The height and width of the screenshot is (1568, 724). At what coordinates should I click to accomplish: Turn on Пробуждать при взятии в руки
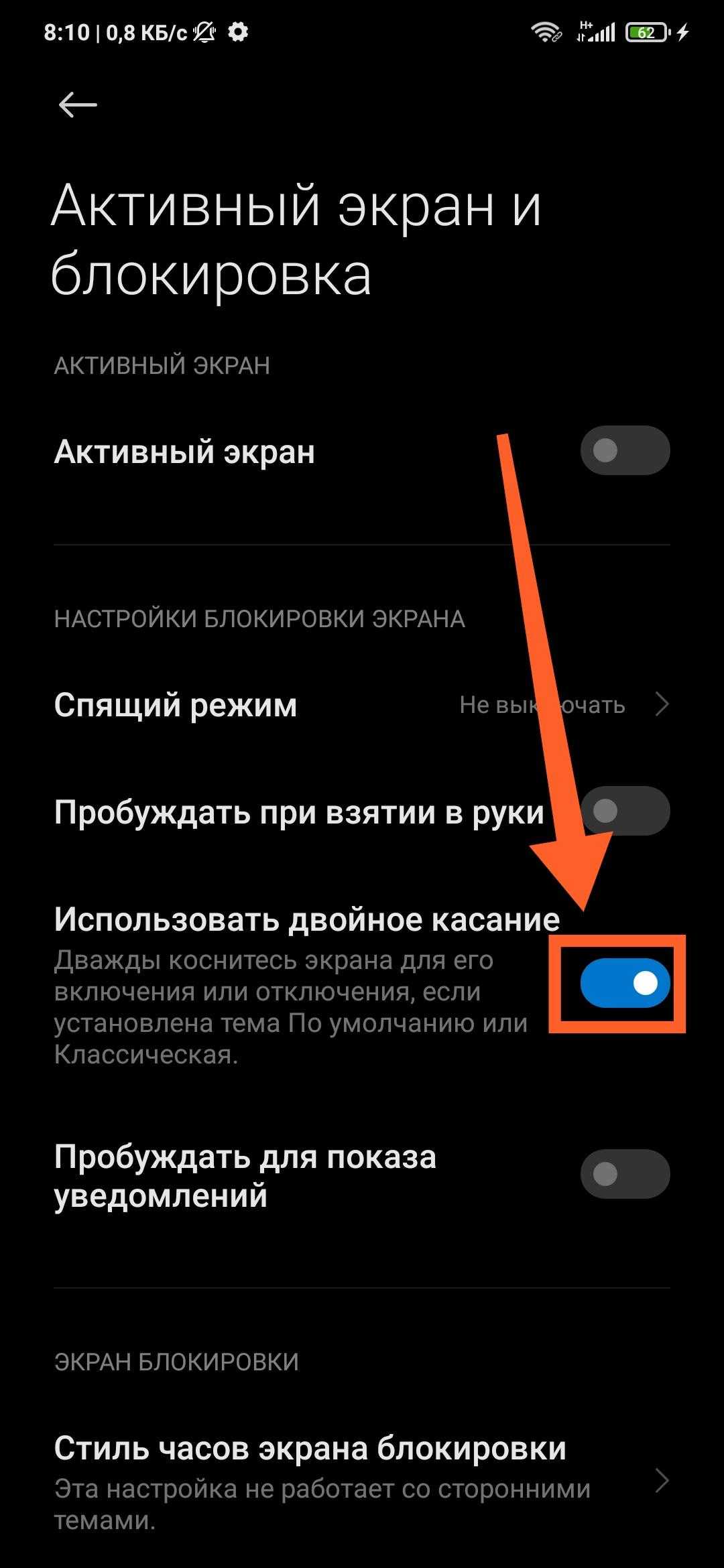coord(624,811)
